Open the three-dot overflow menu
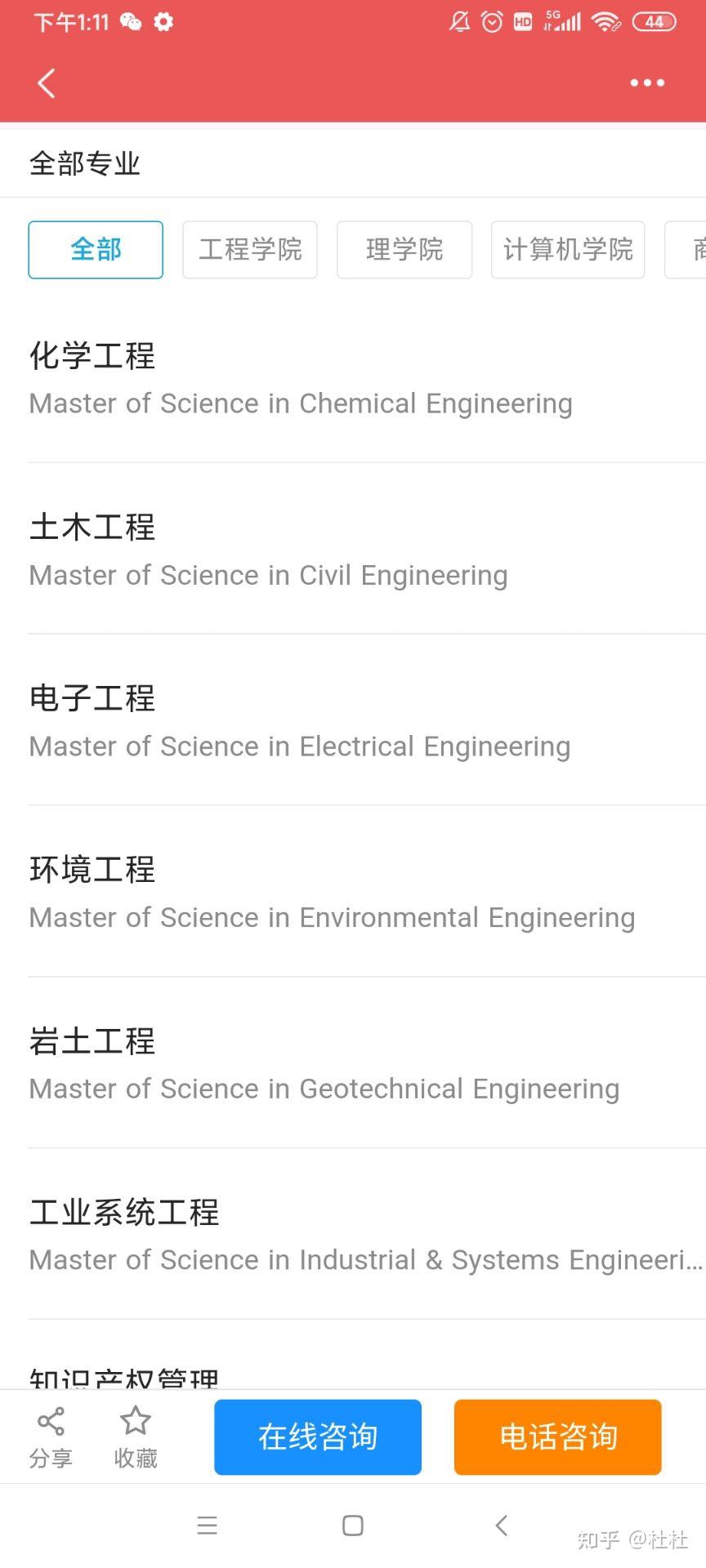This screenshot has height=1568, width=706. pos(647,82)
